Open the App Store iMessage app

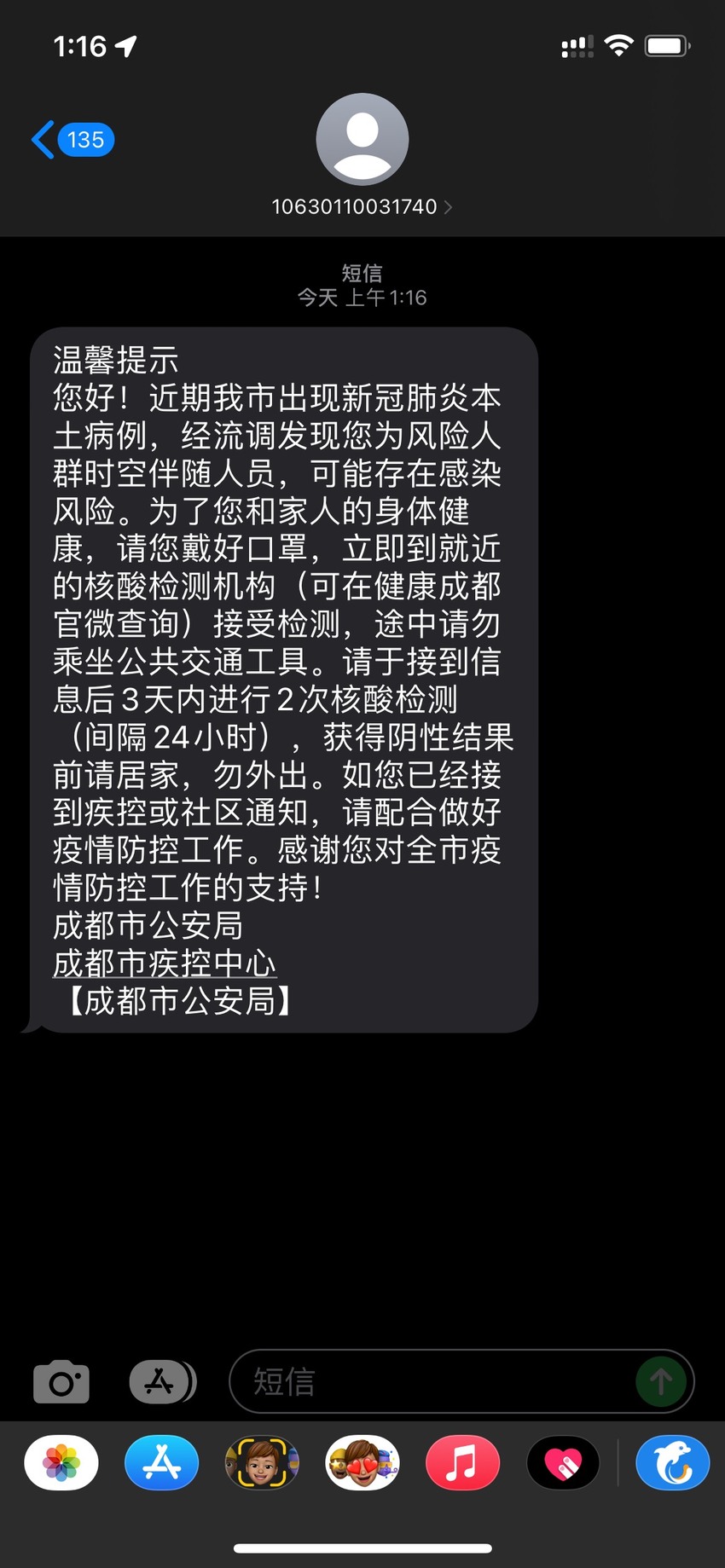point(162,1462)
